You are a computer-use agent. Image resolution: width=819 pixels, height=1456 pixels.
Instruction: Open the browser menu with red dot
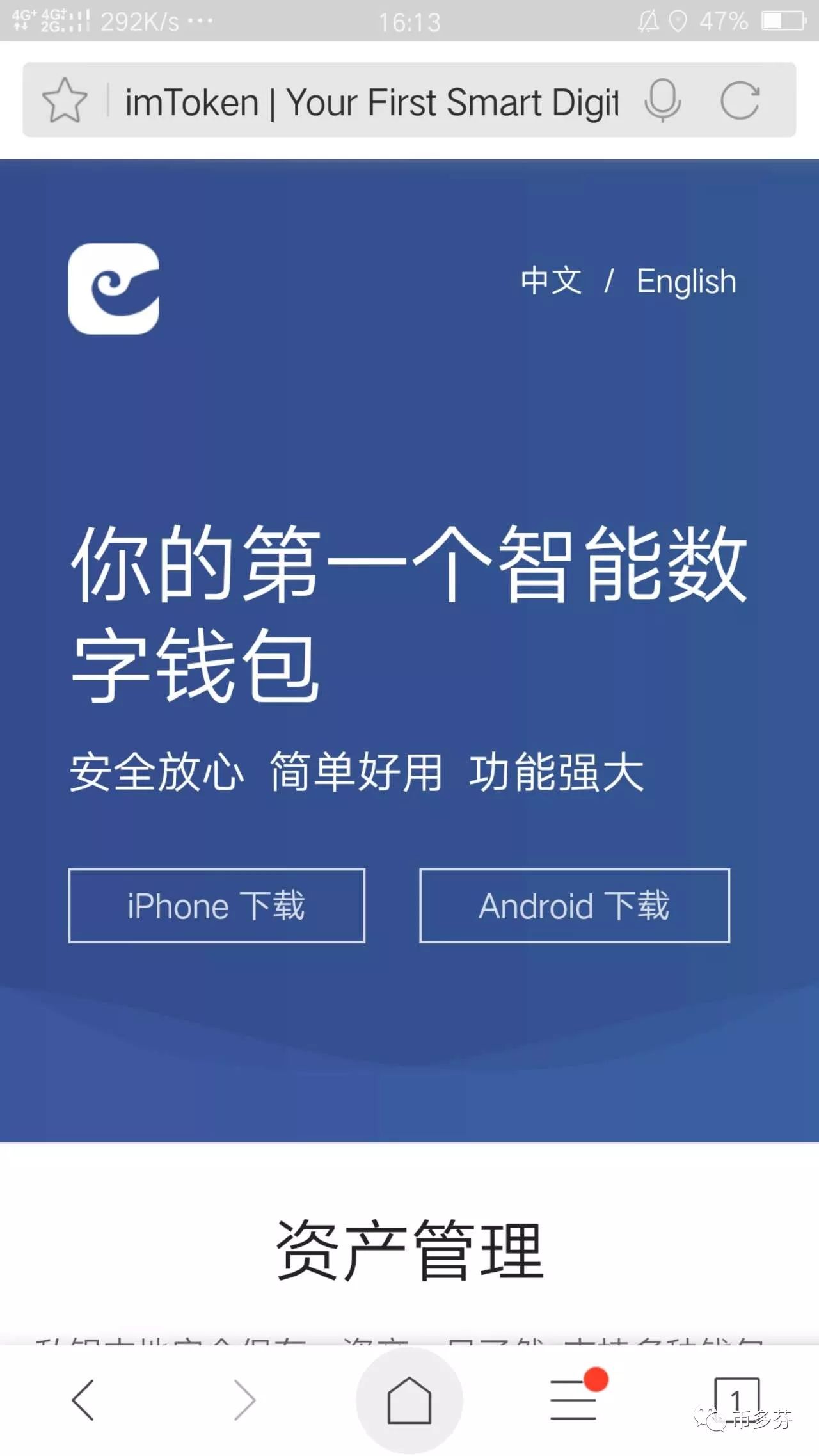[574, 1400]
